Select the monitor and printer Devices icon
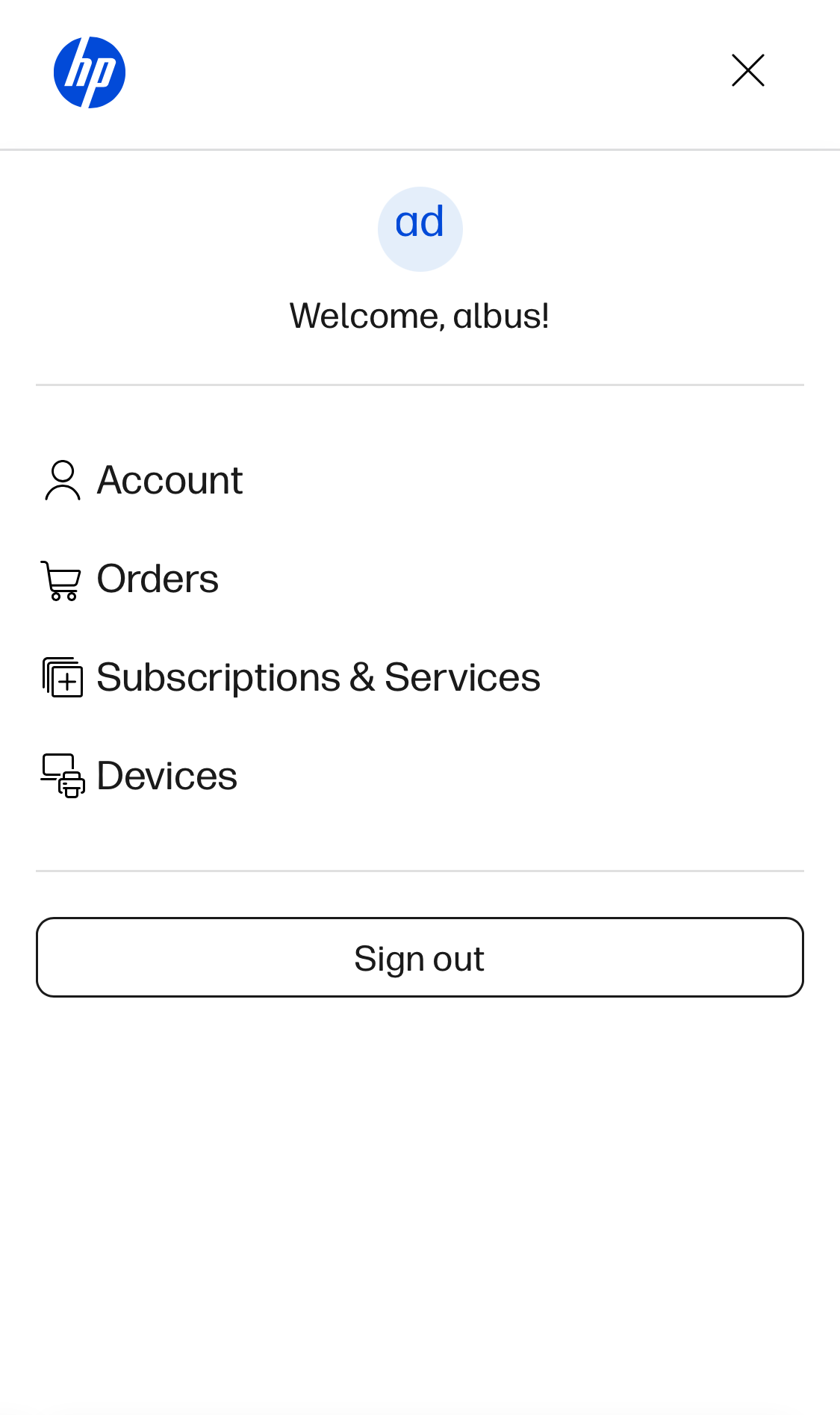Screen dimensions: 840x1415 [61, 777]
